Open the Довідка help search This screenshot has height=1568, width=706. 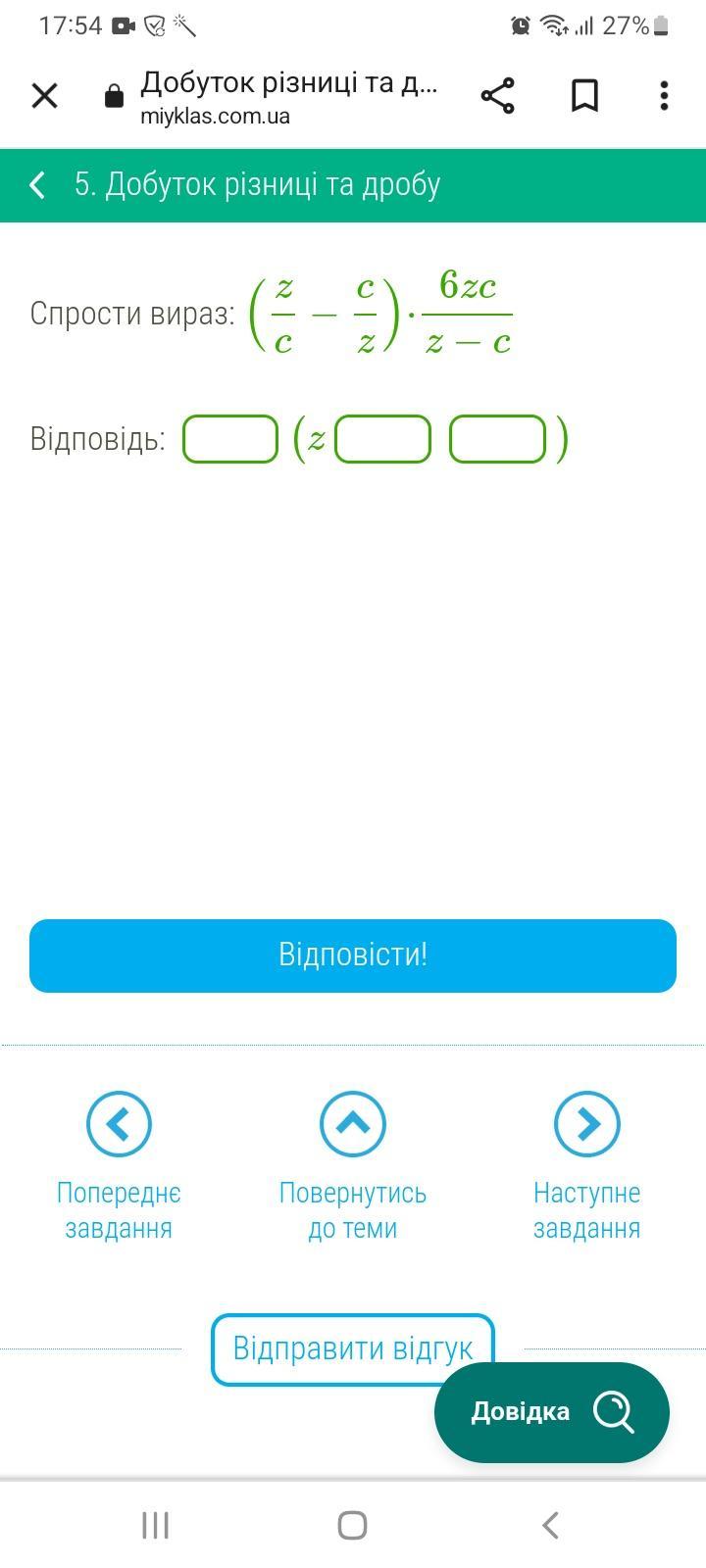click(552, 1412)
